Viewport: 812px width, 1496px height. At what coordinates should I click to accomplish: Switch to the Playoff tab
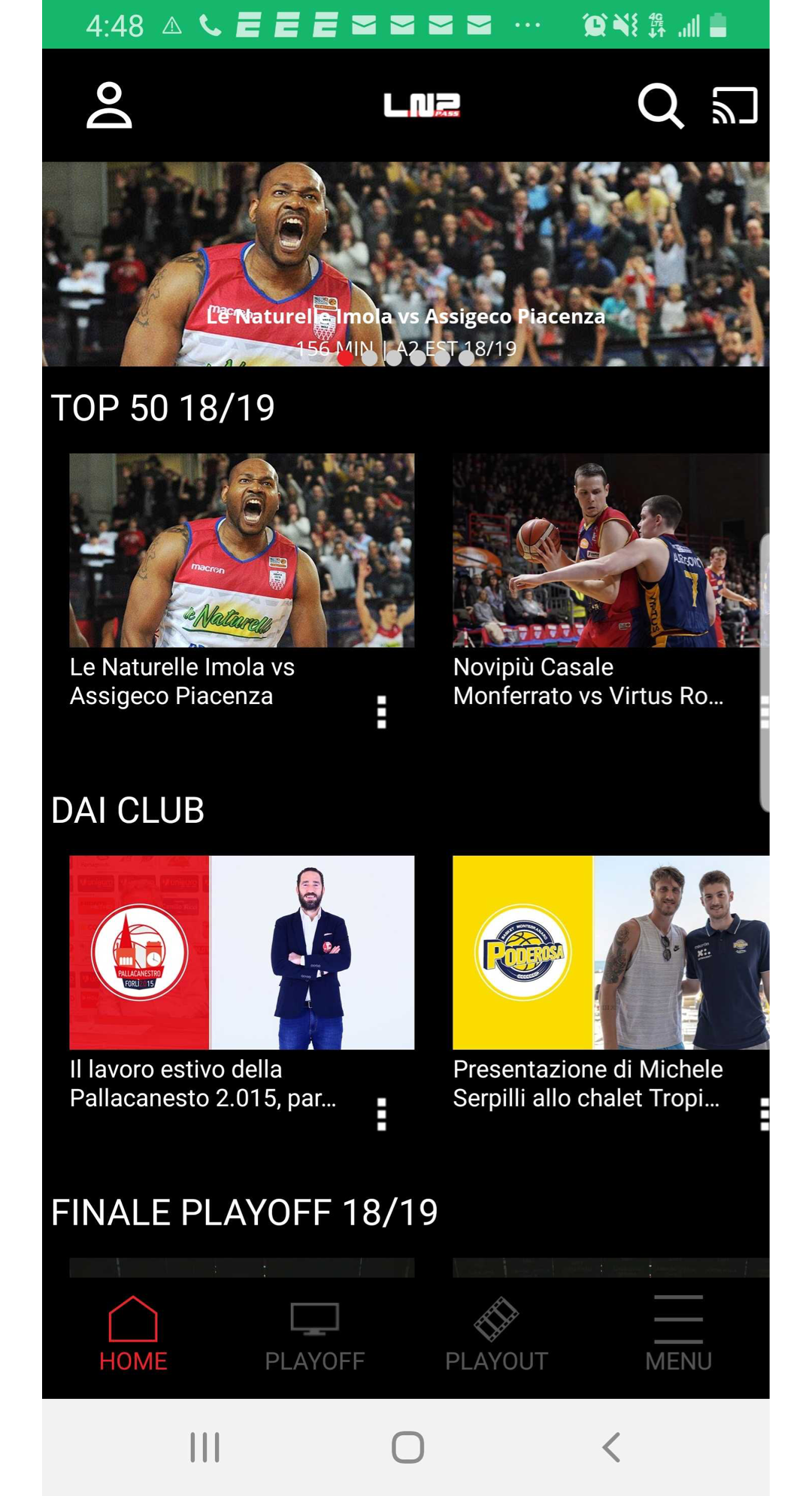(x=314, y=1334)
